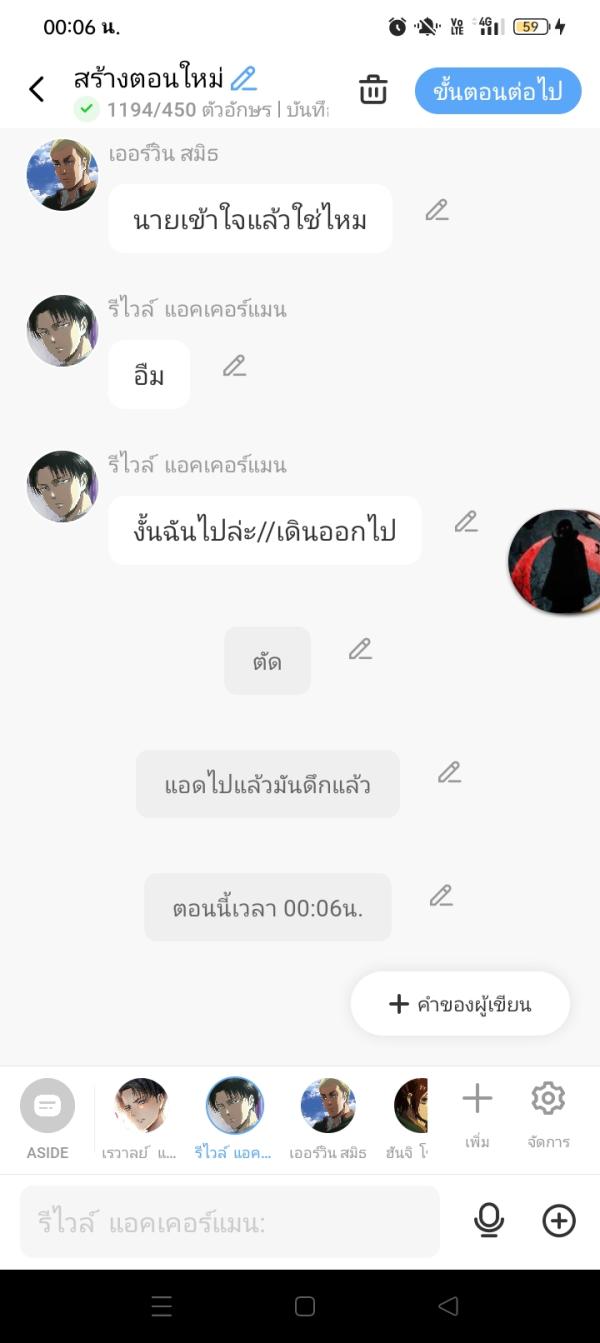Focus the รีไวล์ แอคเคอร์แมน message field

[230, 1221]
